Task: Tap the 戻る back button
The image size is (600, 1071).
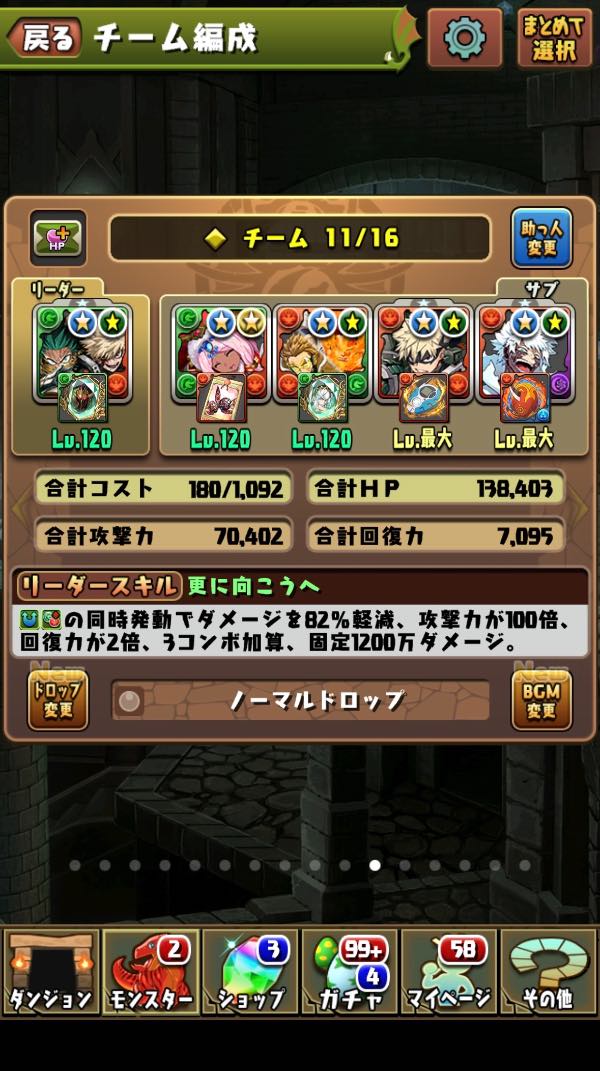Action: coord(46,38)
